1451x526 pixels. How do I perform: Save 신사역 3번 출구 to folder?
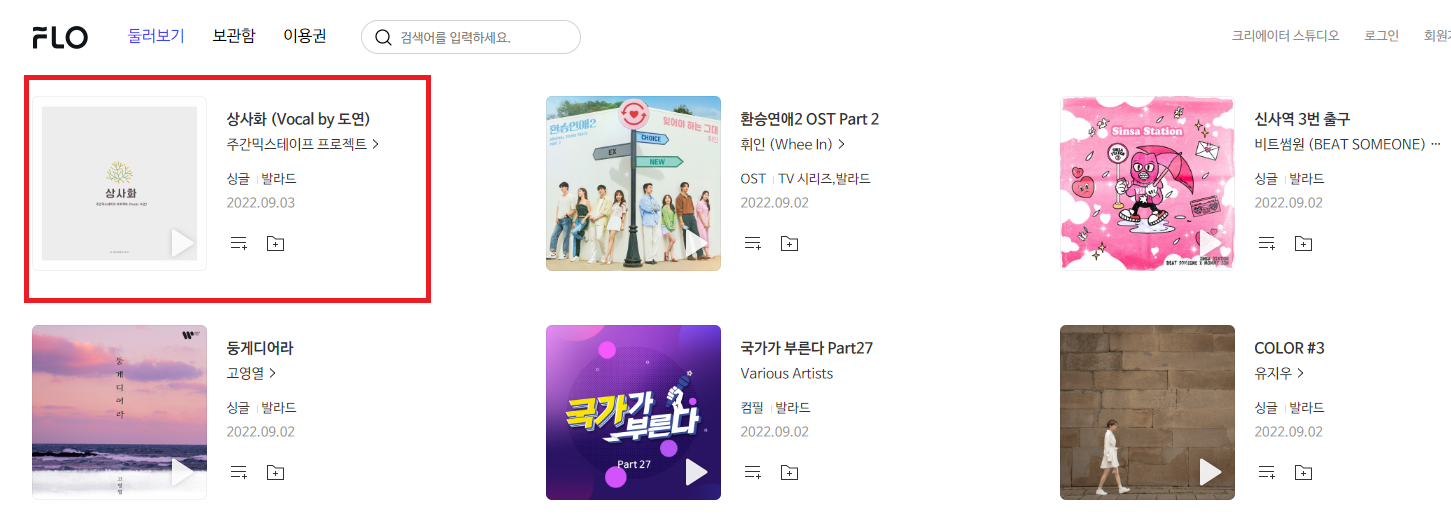tap(1303, 243)
